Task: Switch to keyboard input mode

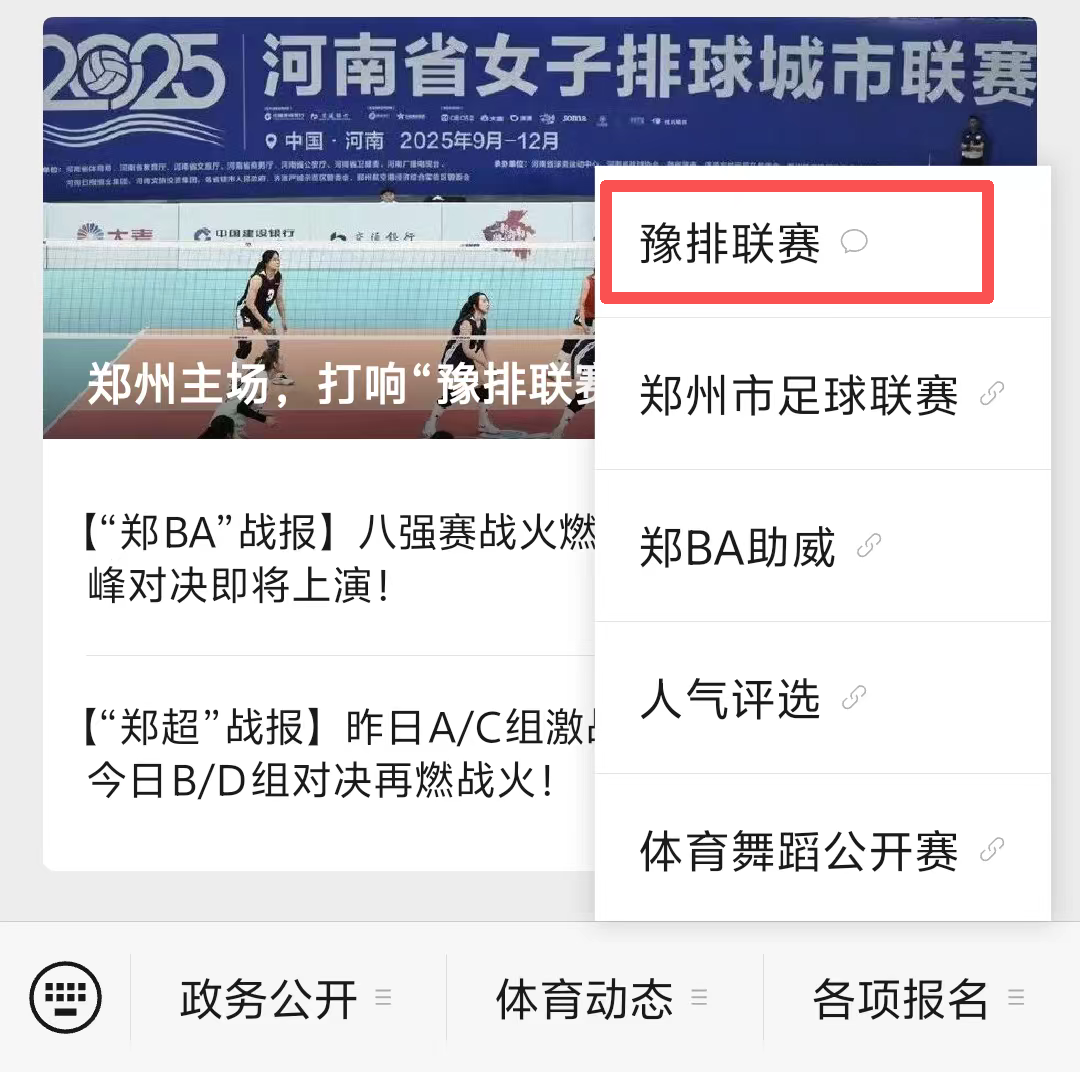Action: [x=66, y=998]
